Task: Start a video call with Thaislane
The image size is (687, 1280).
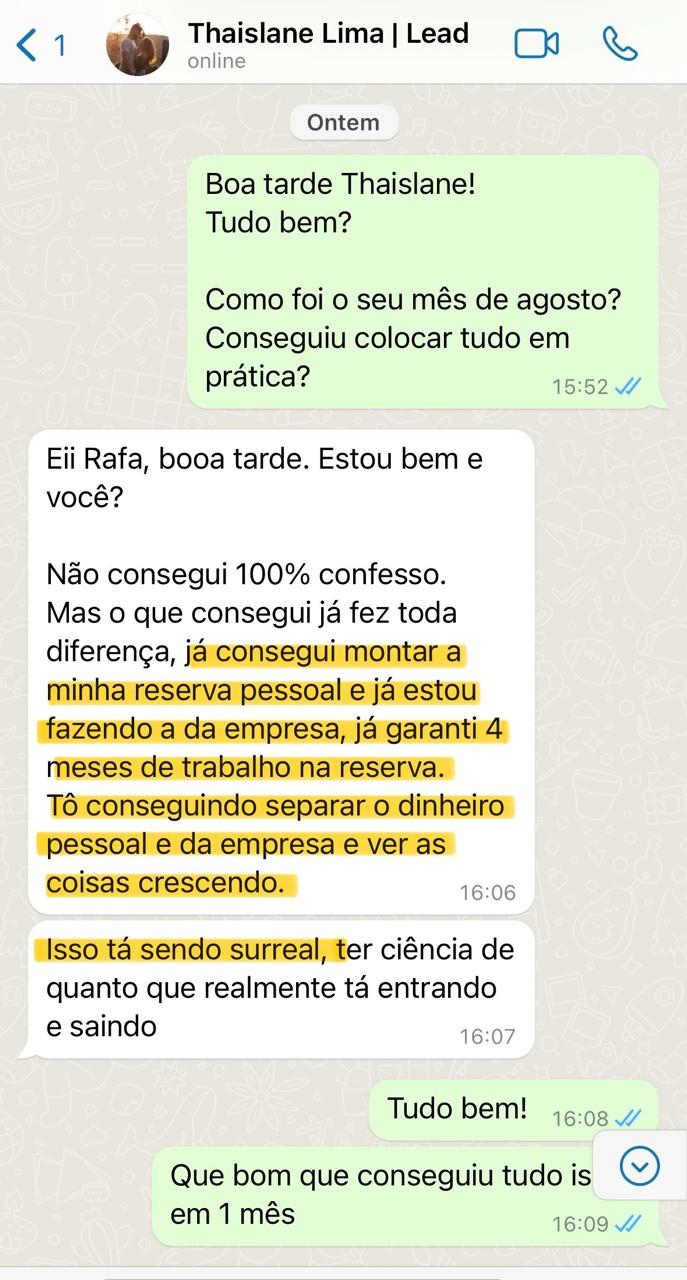Action: (536, 44)
